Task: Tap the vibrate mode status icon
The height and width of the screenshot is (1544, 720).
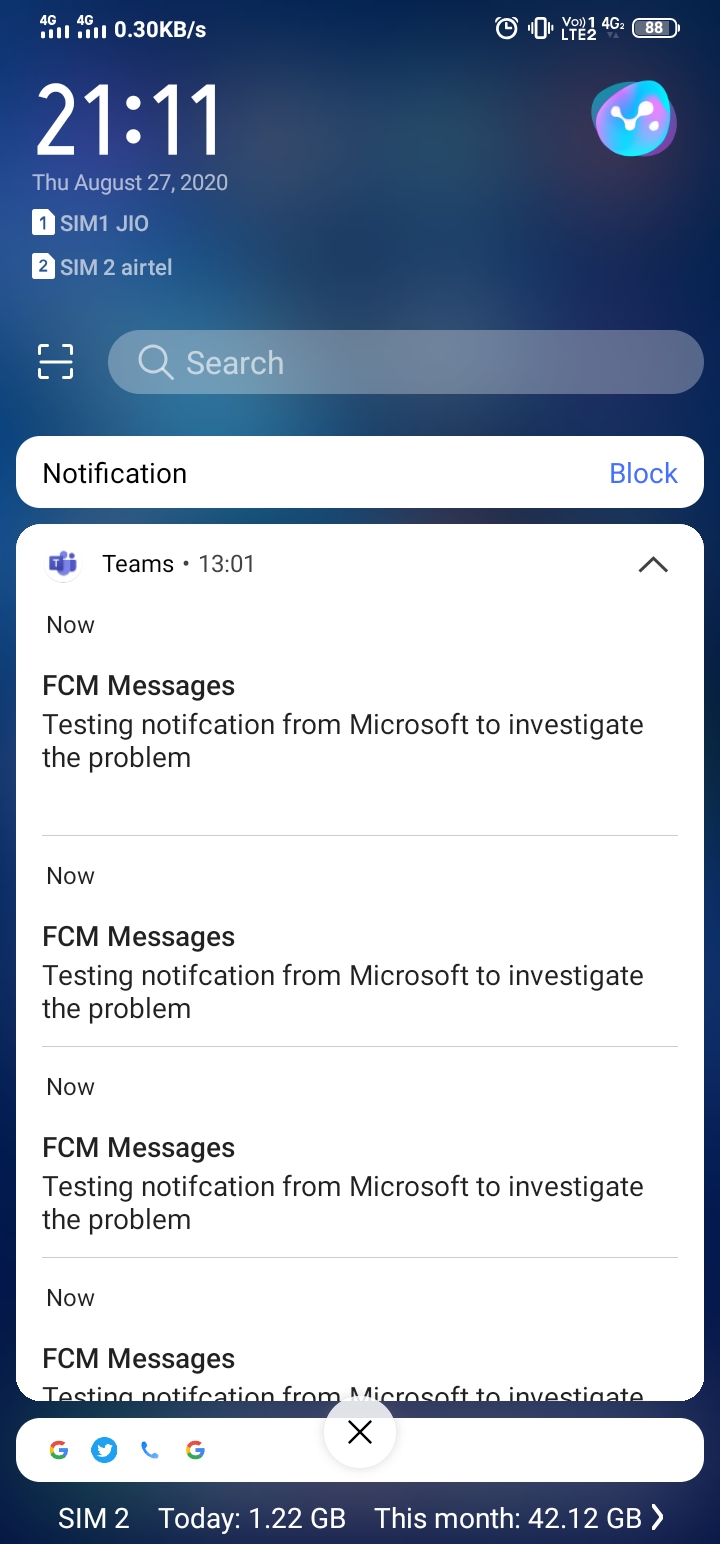Action: point(538,28)
